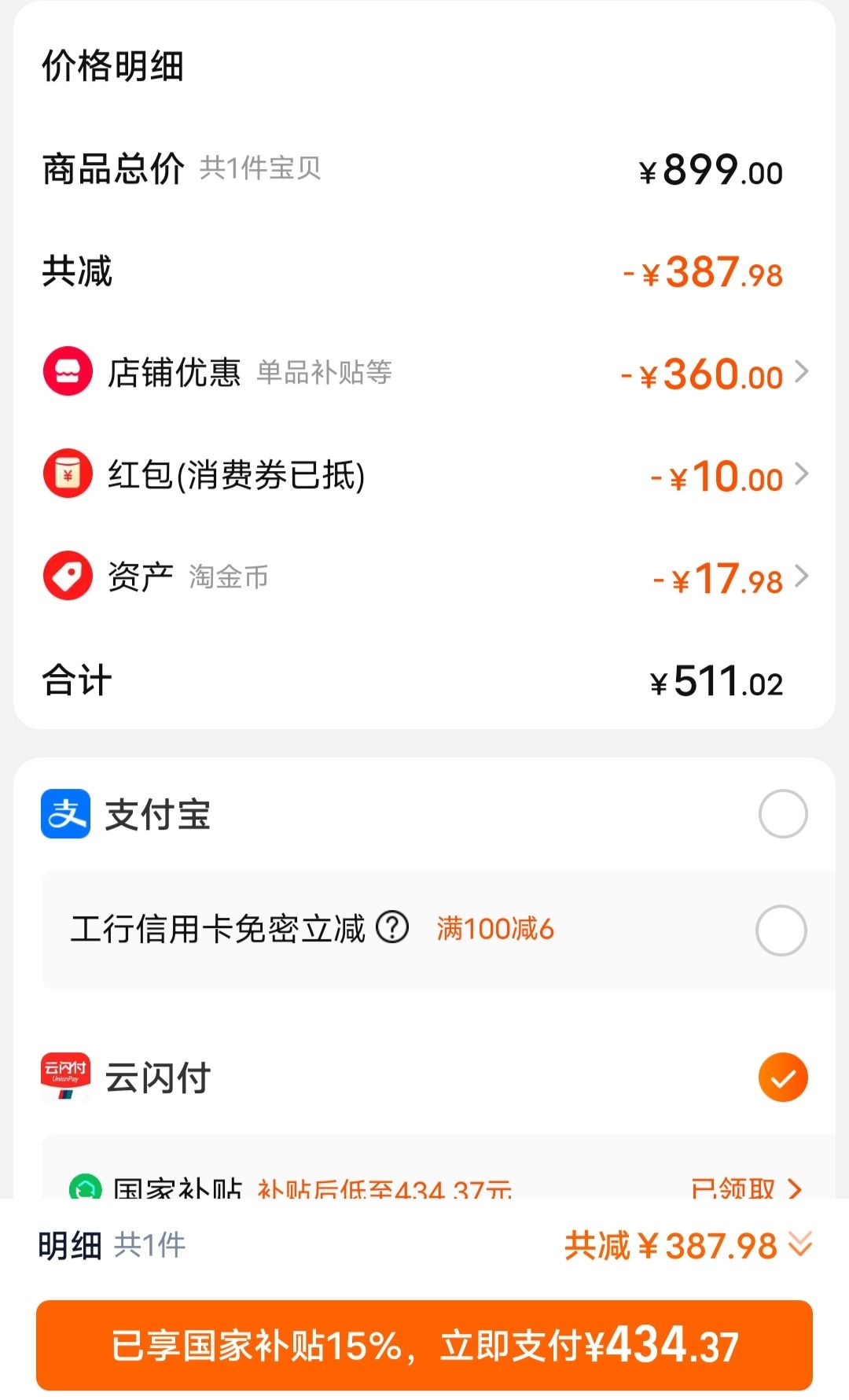The height and width of the screenshot is (1400, 849).
Task: Open the 资产 淘金币 deduction row
Action: tap(424, 577)
